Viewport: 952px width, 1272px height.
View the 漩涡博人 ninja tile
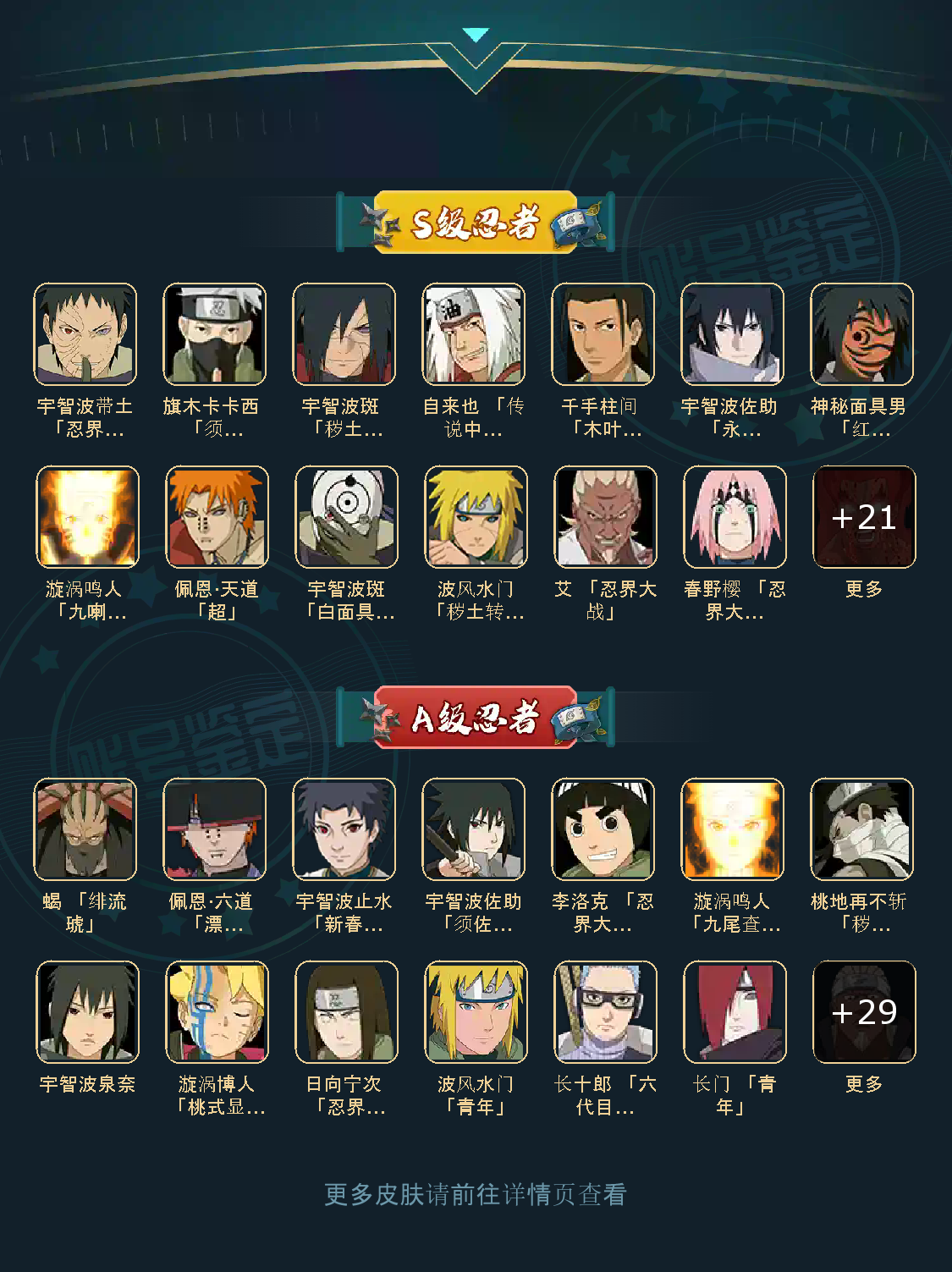point(217,1012)
